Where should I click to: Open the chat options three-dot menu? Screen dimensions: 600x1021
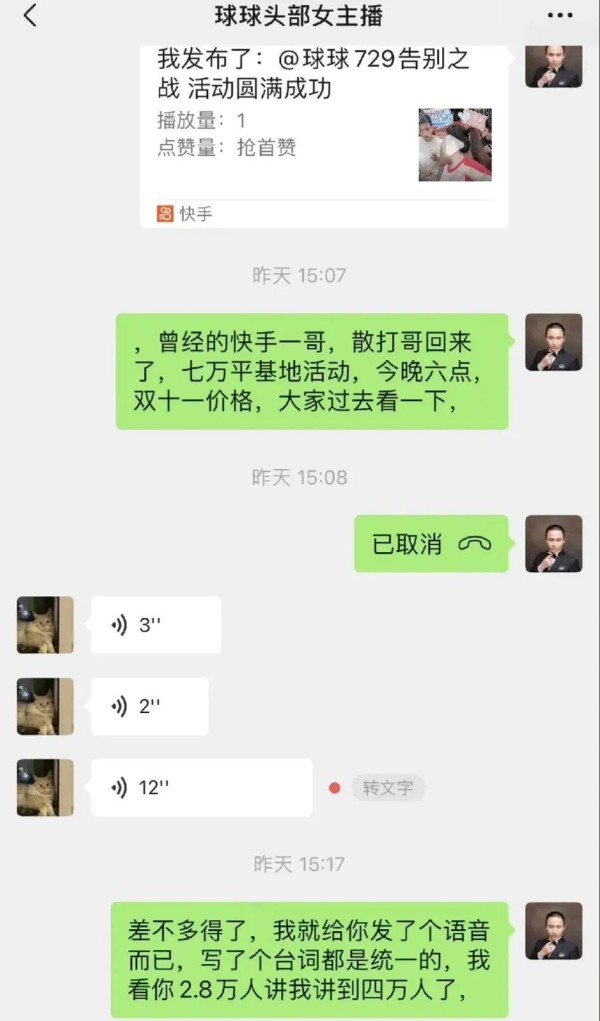pyautogui.click(x=560, y=16)
